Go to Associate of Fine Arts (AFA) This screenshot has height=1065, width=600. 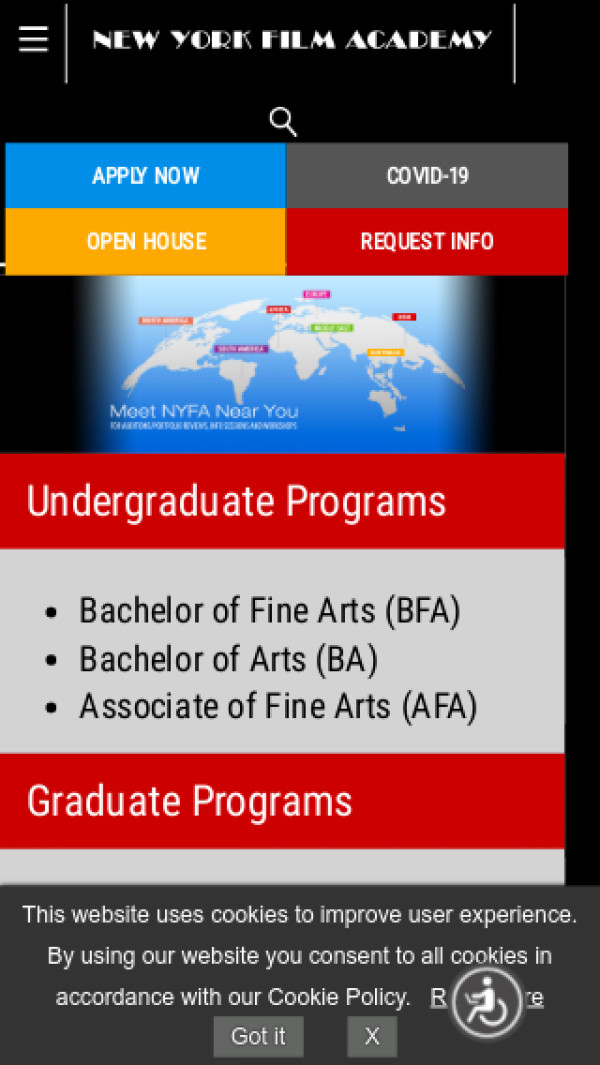pyautogui.click(x=278, y=707)
